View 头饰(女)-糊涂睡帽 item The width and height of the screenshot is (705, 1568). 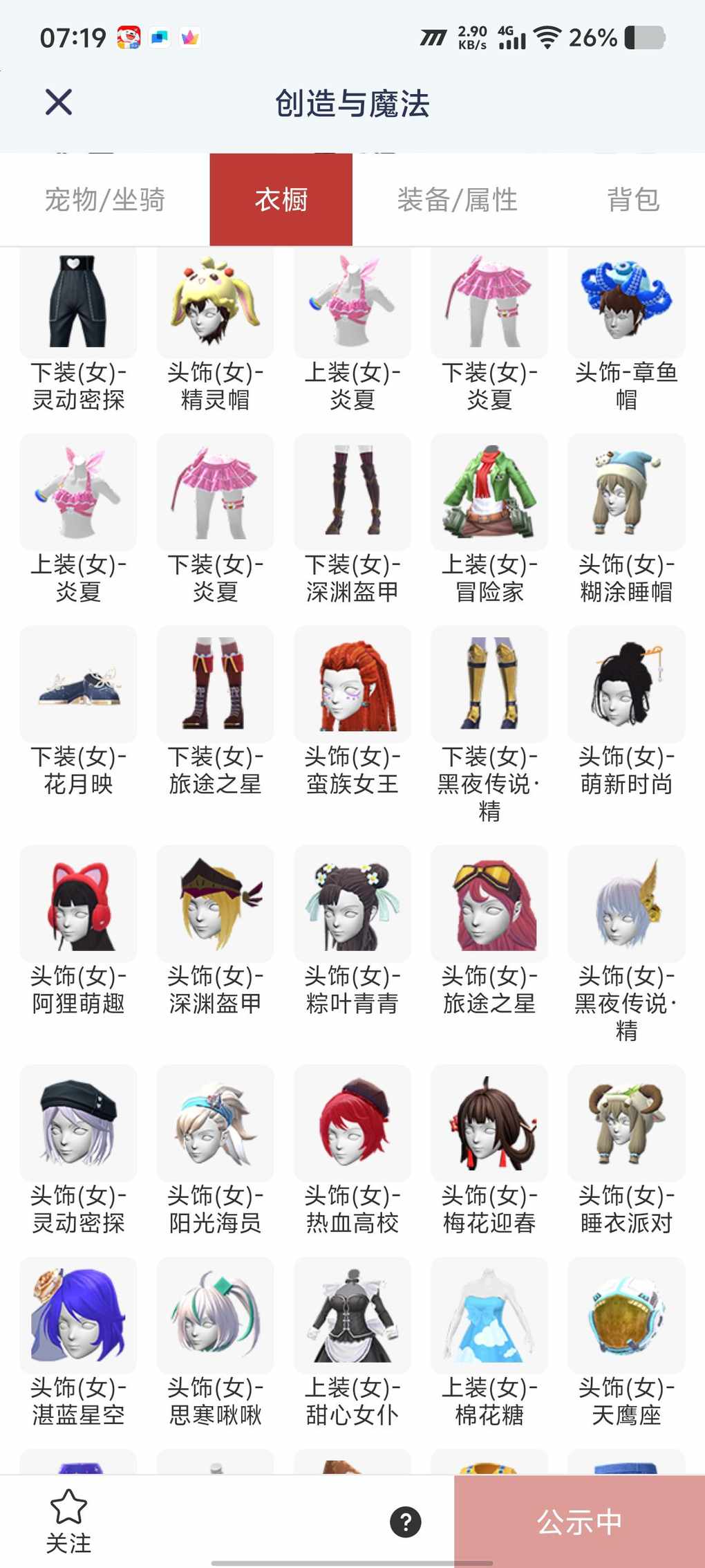[x=626, y=492]
